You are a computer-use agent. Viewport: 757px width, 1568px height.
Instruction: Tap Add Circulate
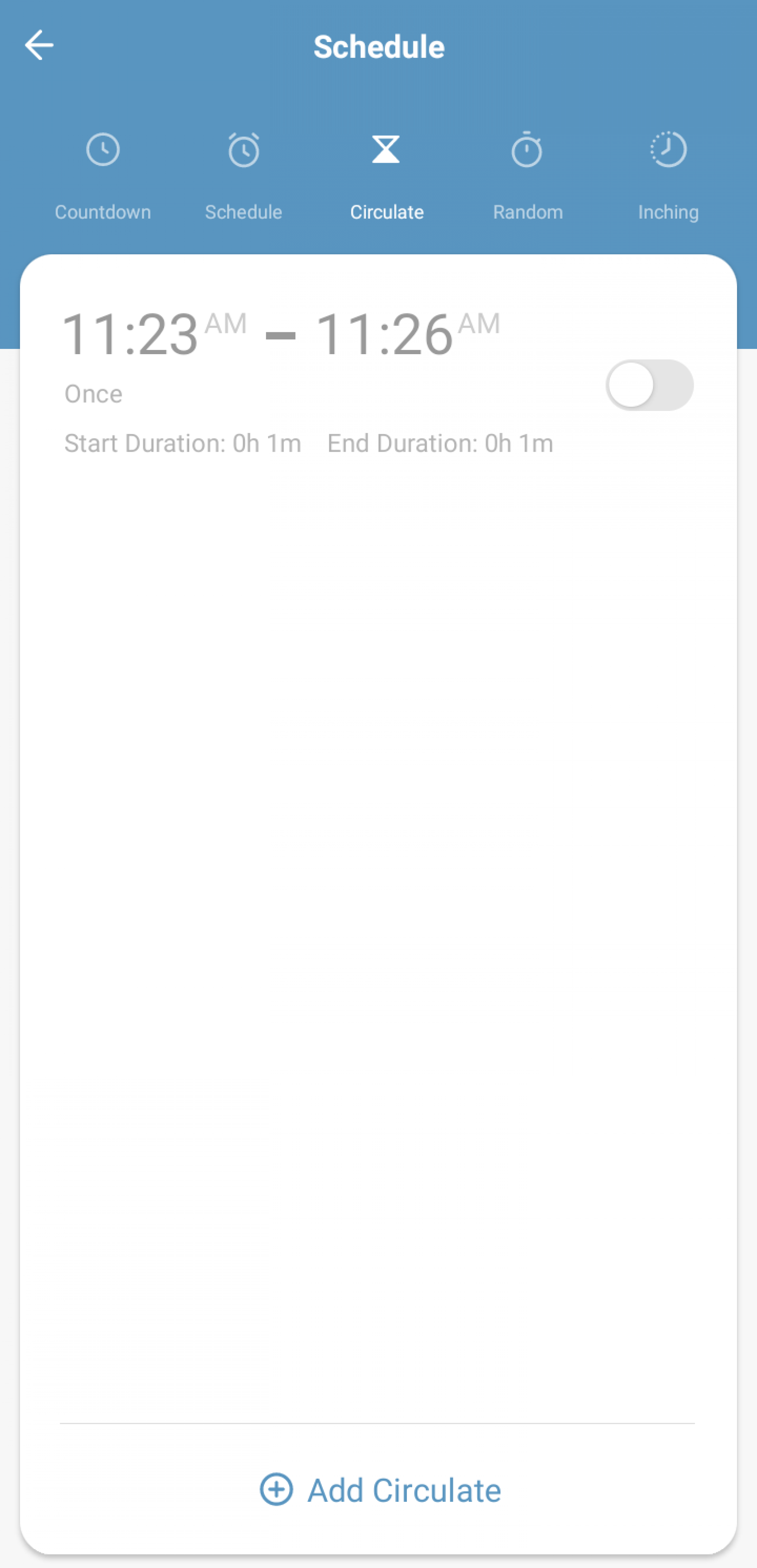[x=380, y=1489]
